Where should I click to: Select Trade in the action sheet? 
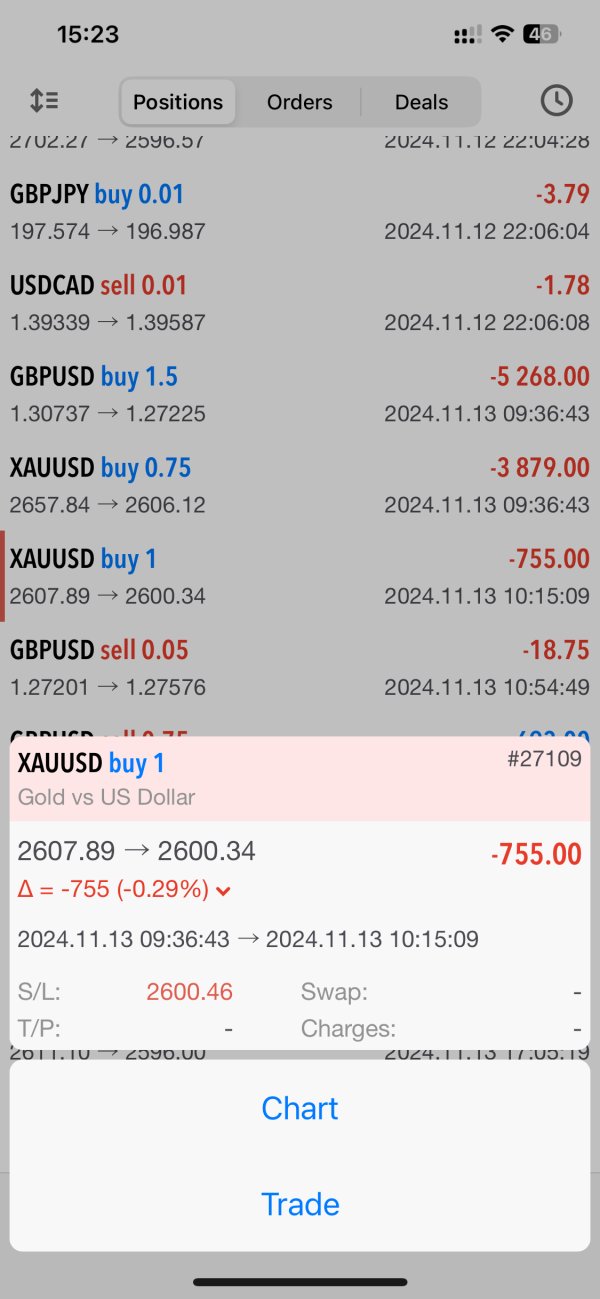click(300, 1204)
